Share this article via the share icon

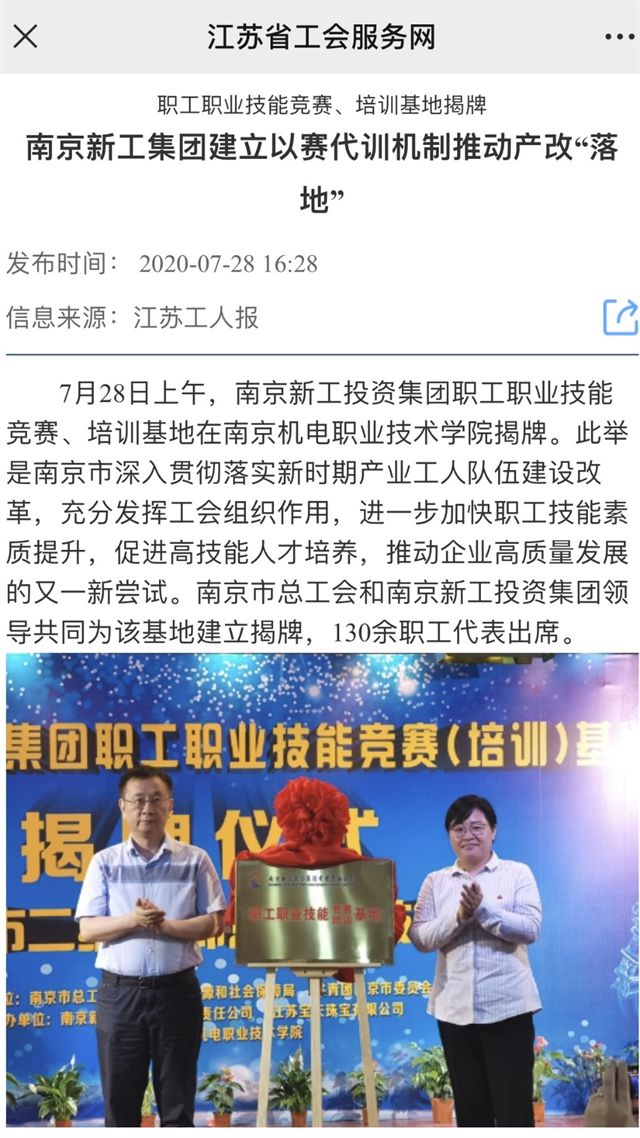point(620,317)
